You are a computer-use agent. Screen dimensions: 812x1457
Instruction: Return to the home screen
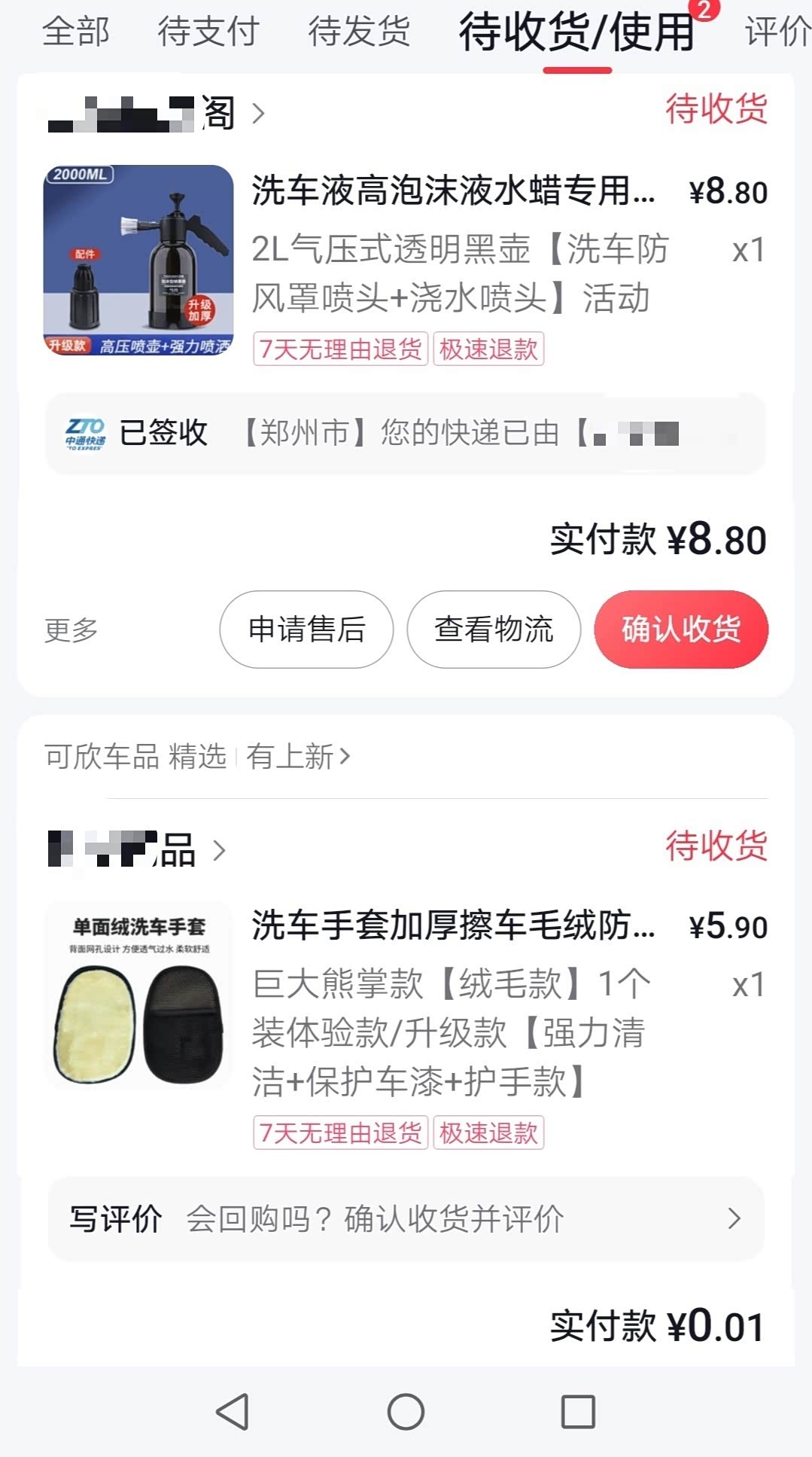tap(406, 1412)
